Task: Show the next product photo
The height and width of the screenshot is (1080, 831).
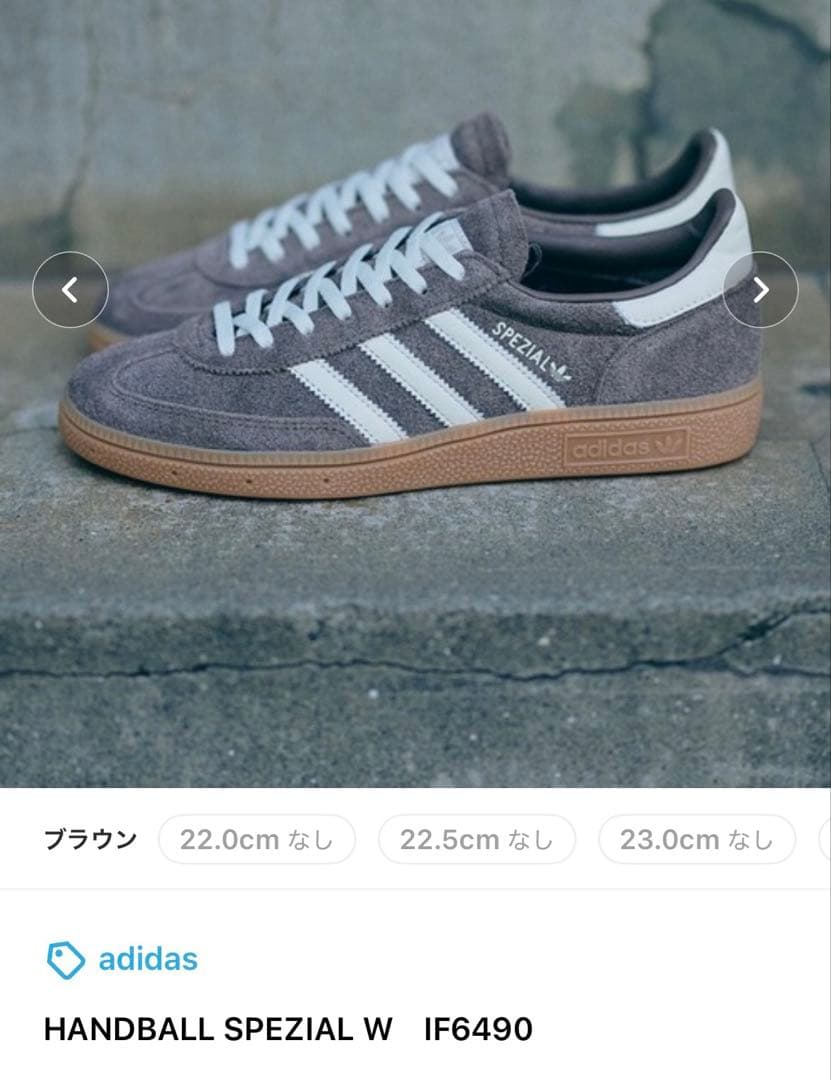Action: click(760, 290)
